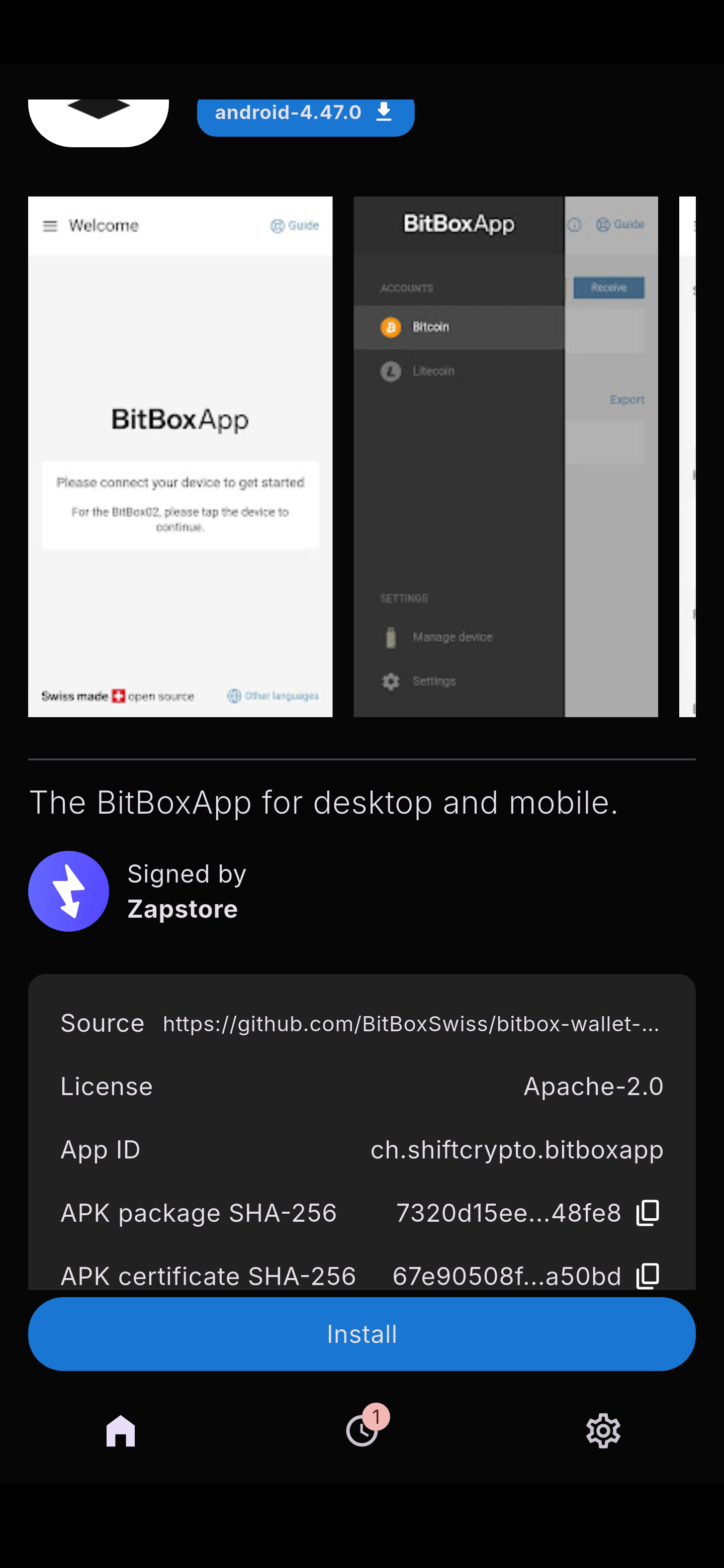724x1568 pixels.
Task: Copy the APK package SHA-256 hash
Action: (648, 1213)
